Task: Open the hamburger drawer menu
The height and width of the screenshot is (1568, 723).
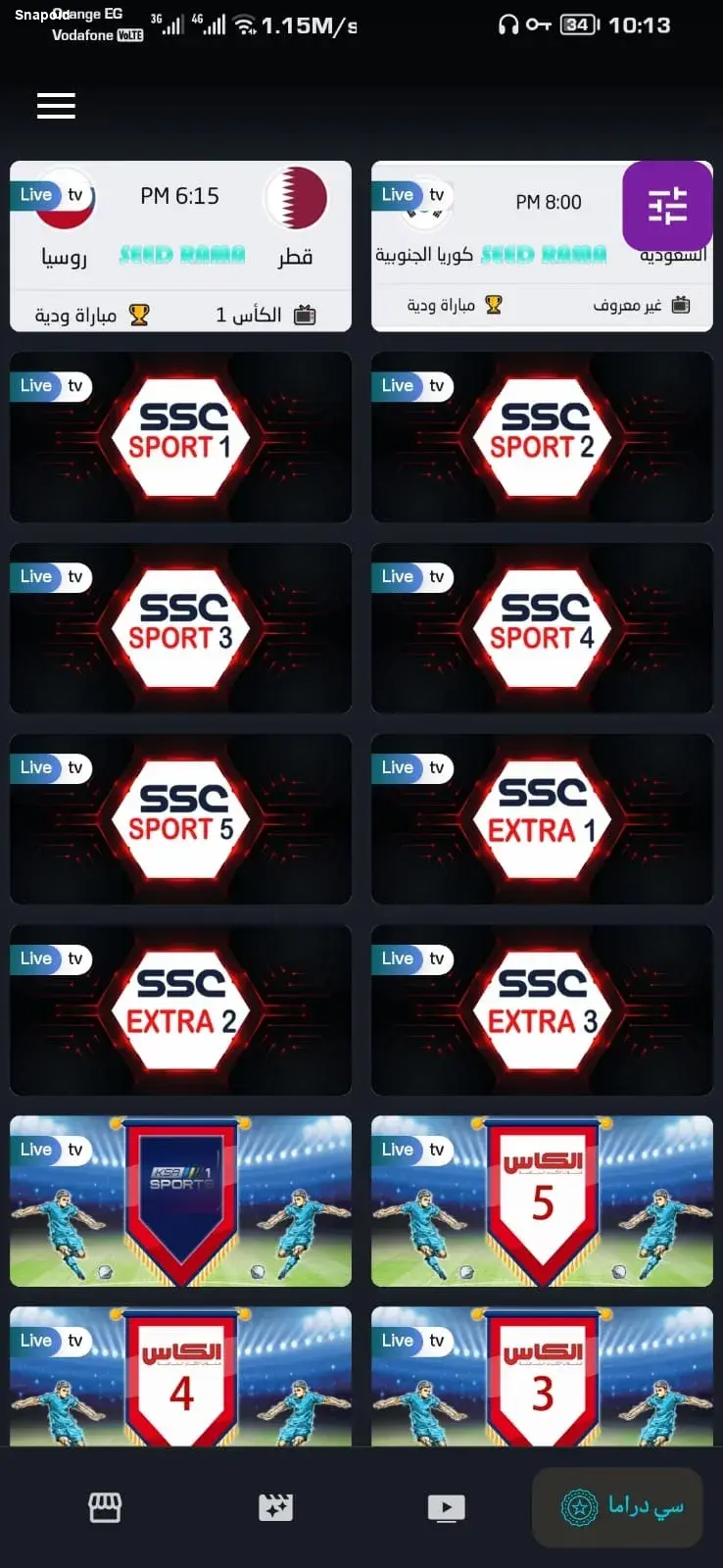Action: point(56,106)
